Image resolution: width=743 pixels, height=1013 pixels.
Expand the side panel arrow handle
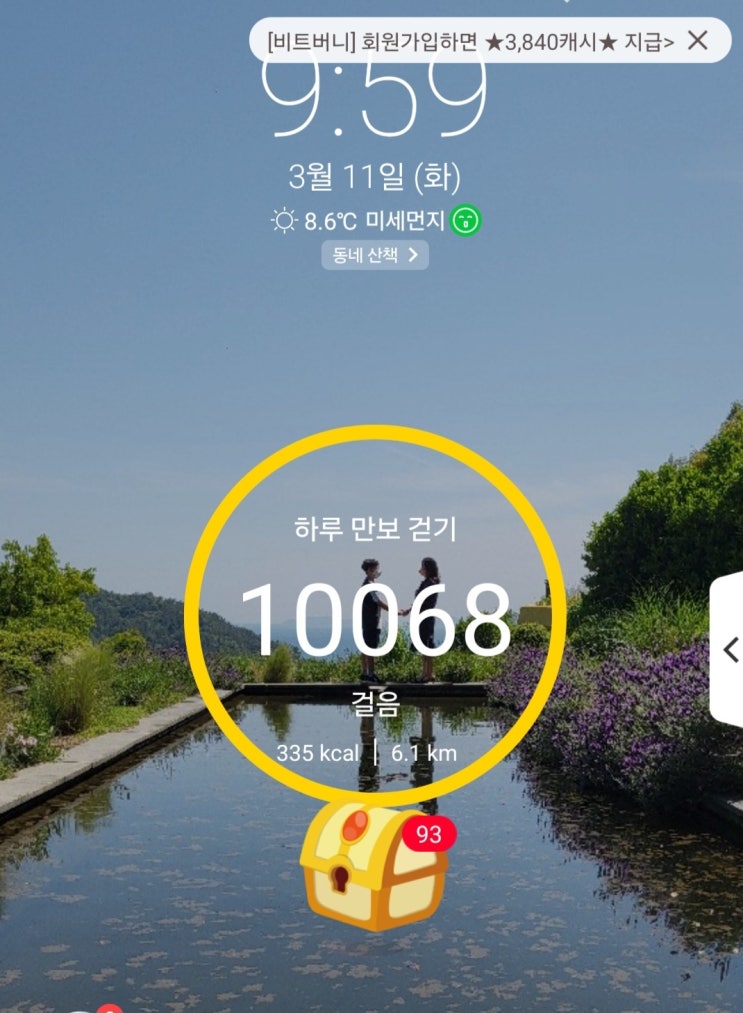[x=730, y=650]
